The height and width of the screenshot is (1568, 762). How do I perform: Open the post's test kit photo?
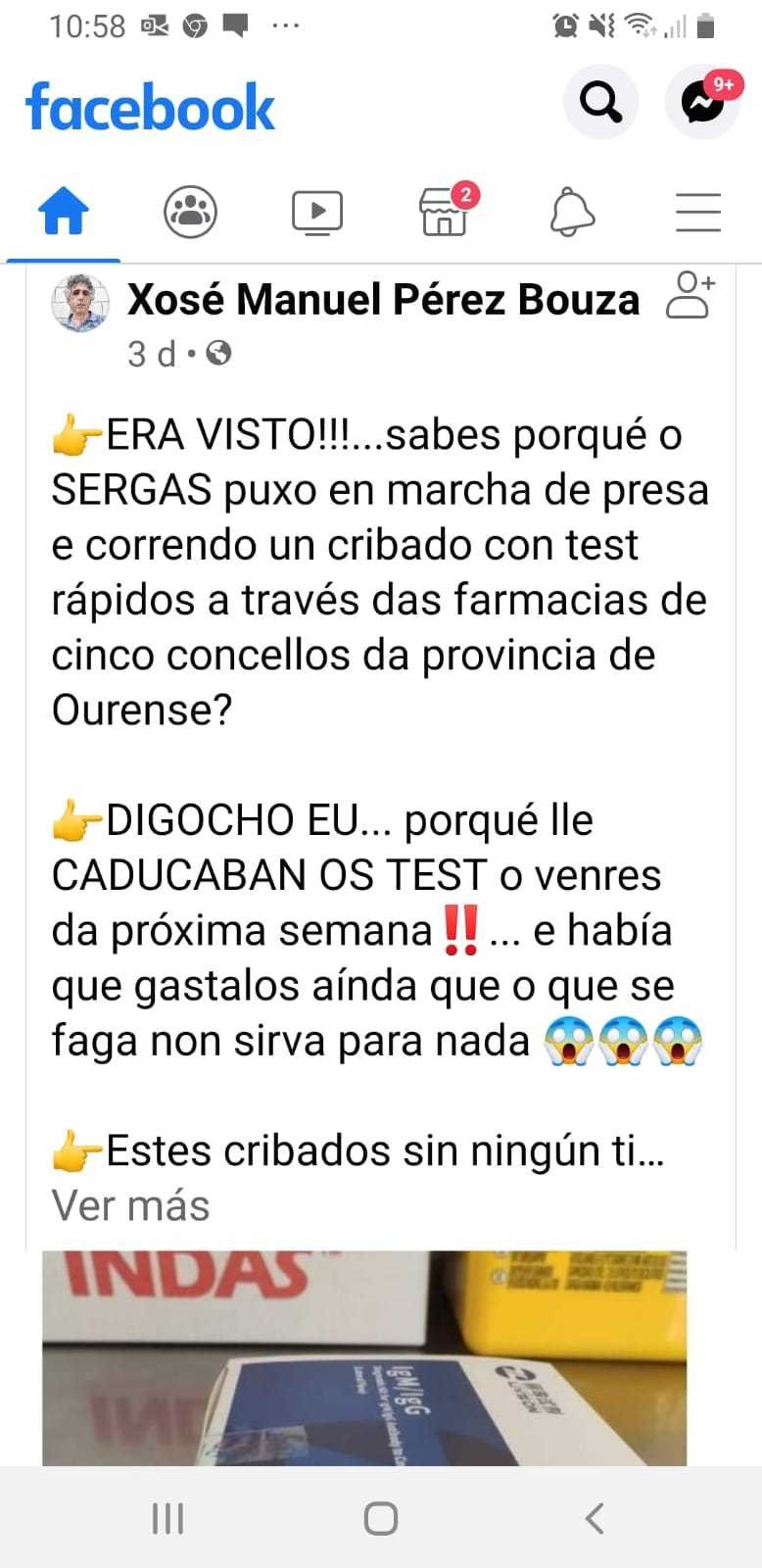(x=364, y=1357)
